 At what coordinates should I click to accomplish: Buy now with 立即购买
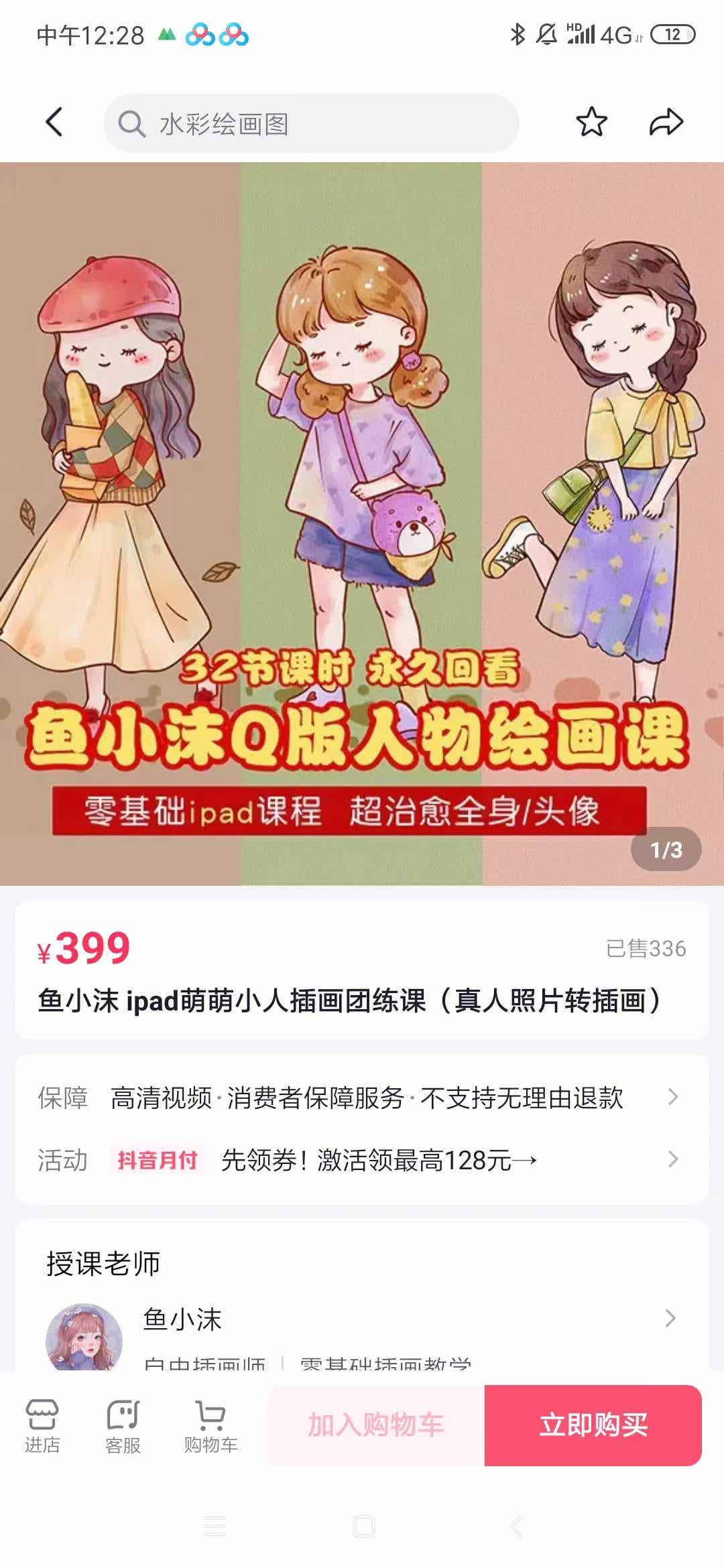(593, 1425)
